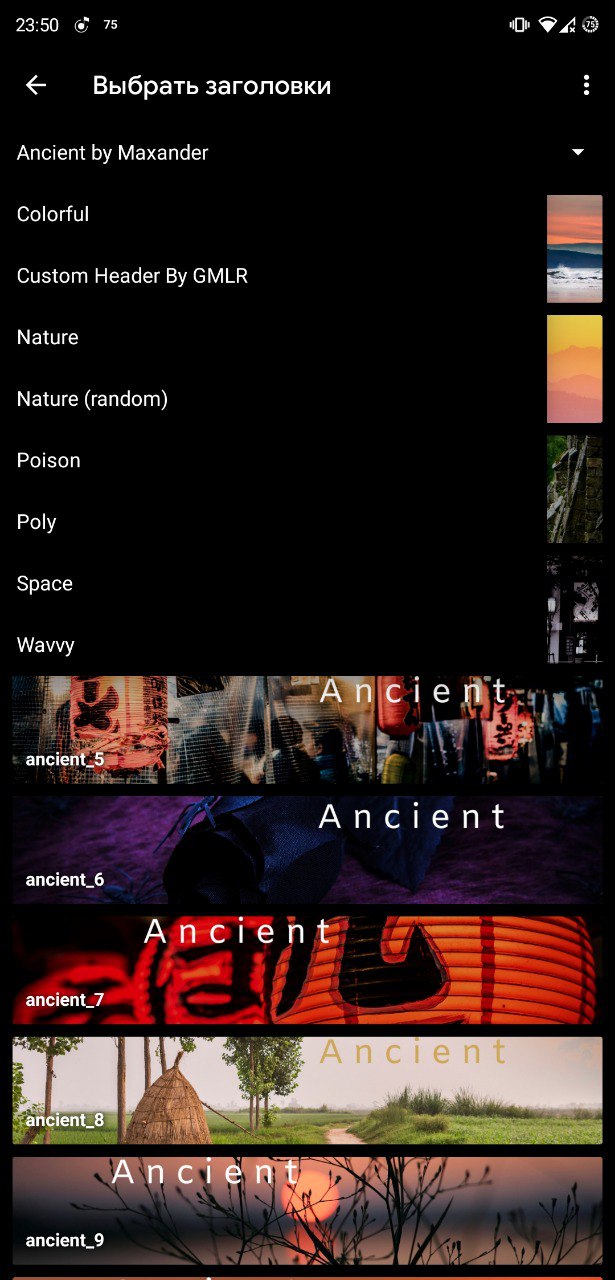Choose the Poly header pack

click(x=37, y=522)
